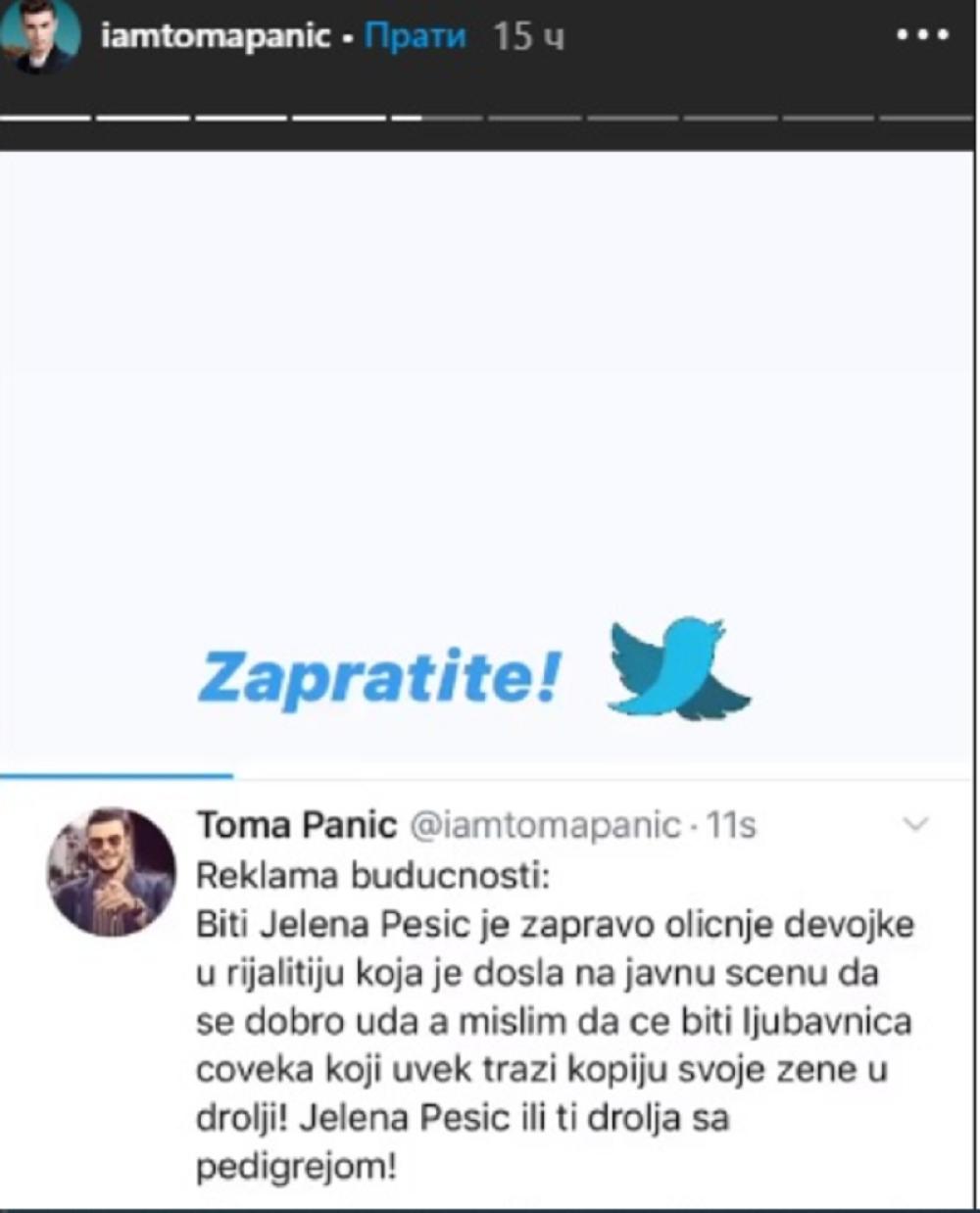This screenshot has width=980, height=1213.
Task: Follow the account via Прати
Action: [x=415, y=36]
